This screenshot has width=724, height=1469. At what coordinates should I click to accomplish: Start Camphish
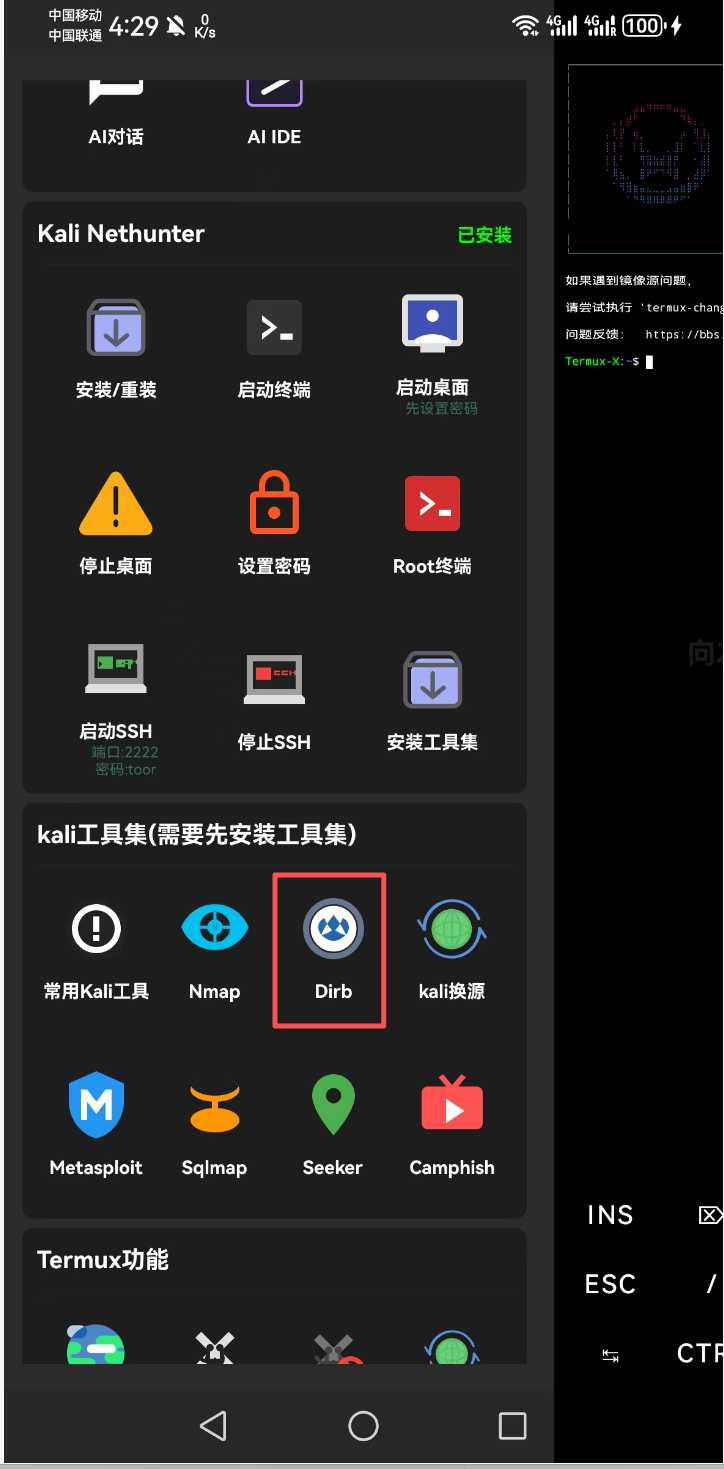452,1124
